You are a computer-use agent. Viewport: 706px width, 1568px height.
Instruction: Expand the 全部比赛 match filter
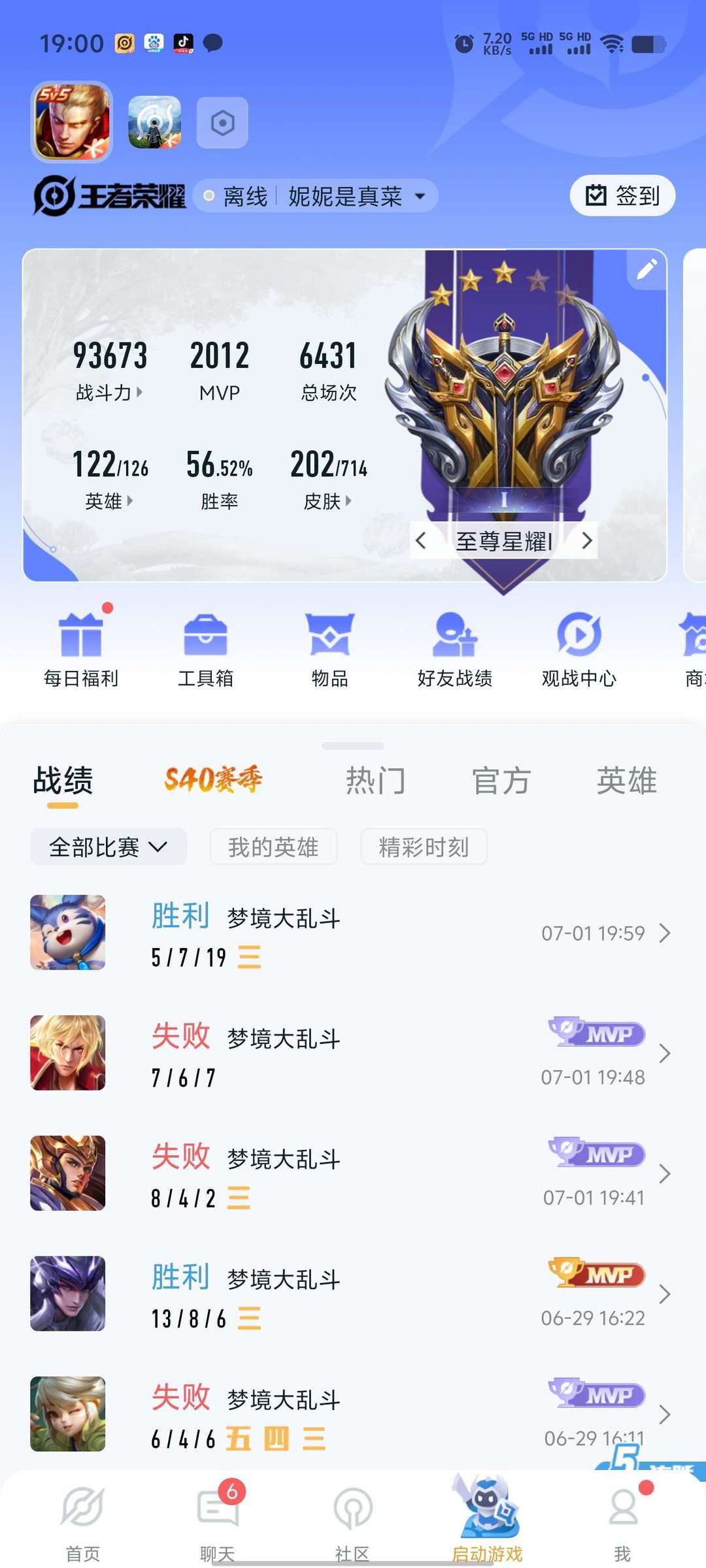(x=109, y=847)
